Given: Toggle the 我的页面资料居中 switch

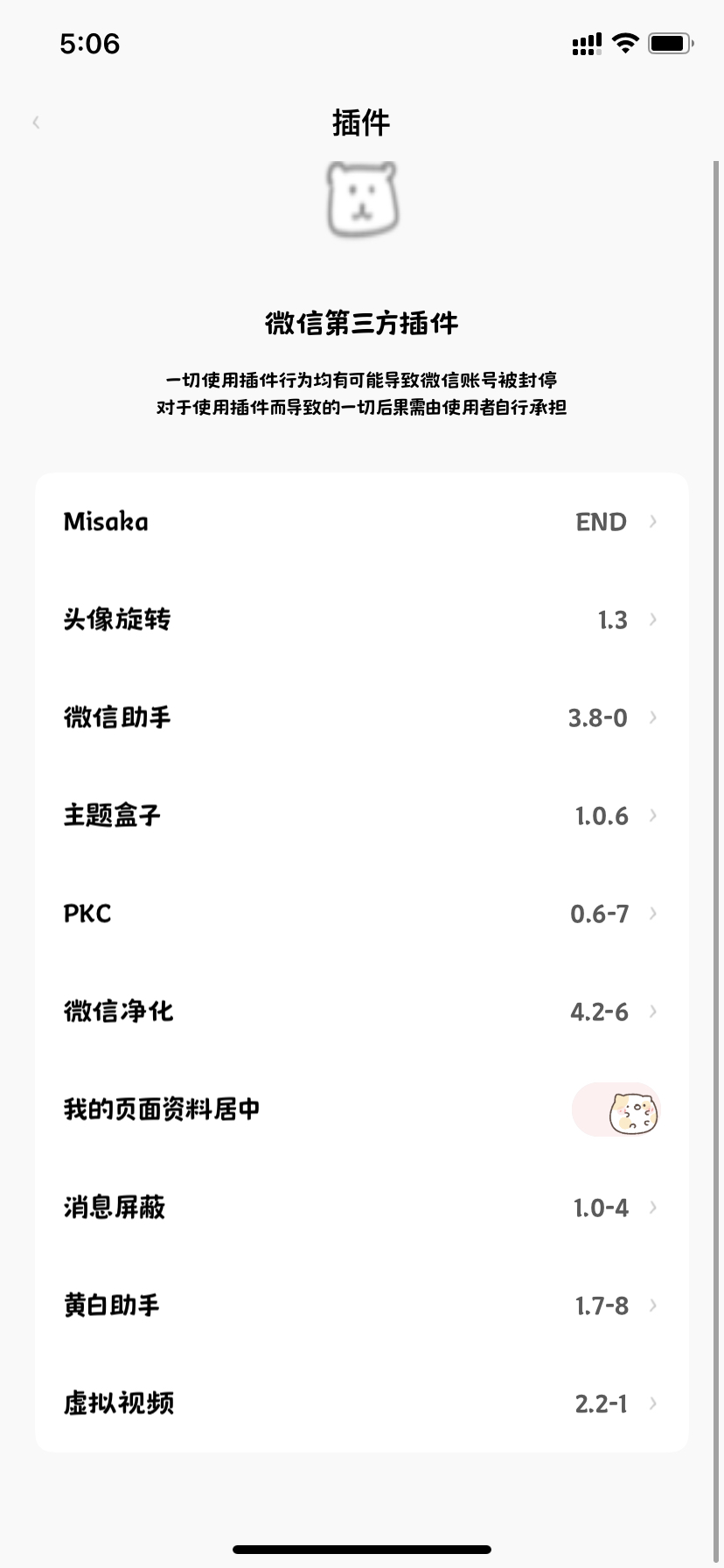Looking at the screenshot, I should (x=615, y=1110).
